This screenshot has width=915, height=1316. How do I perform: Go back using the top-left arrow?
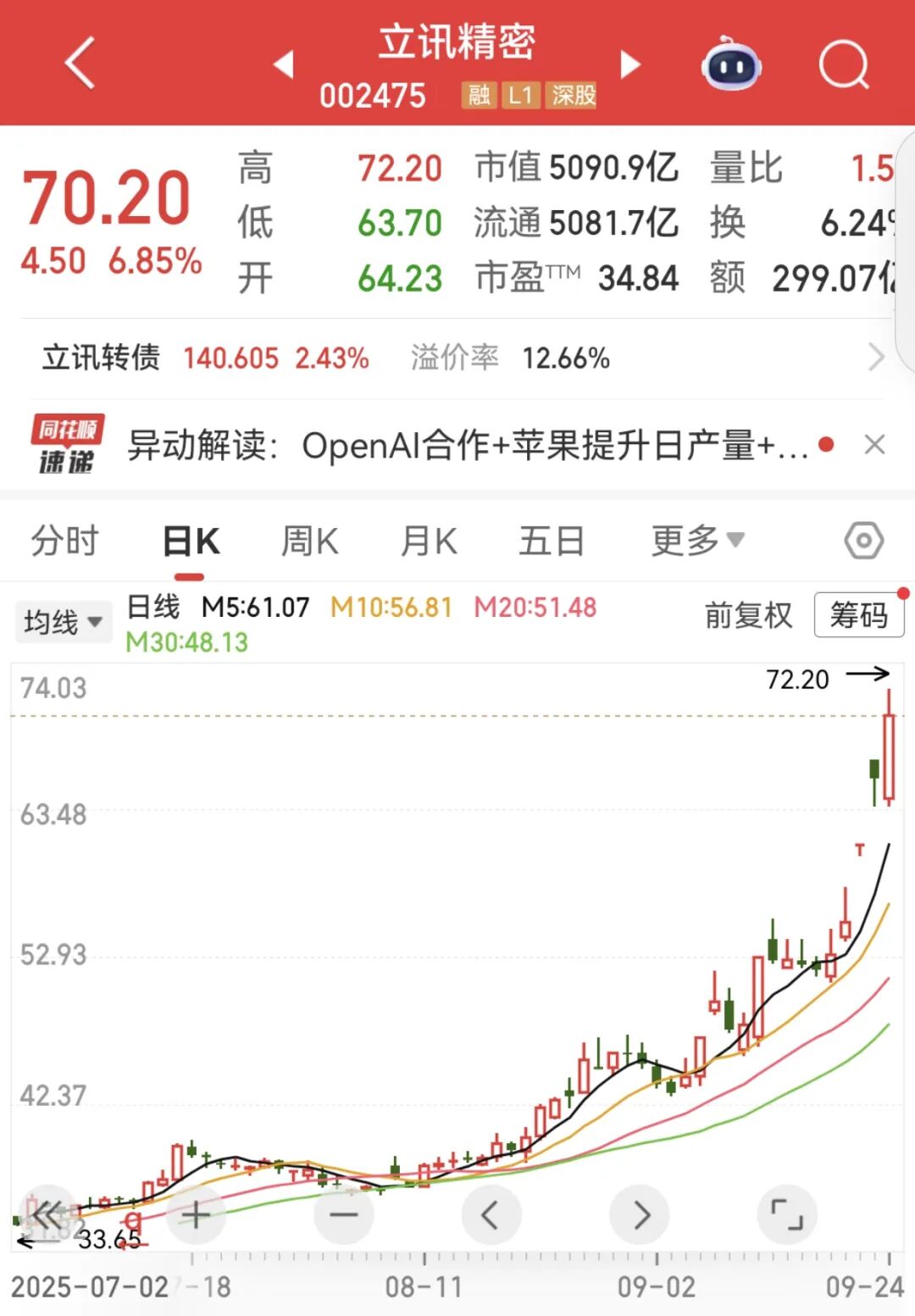tap(80, 64)
